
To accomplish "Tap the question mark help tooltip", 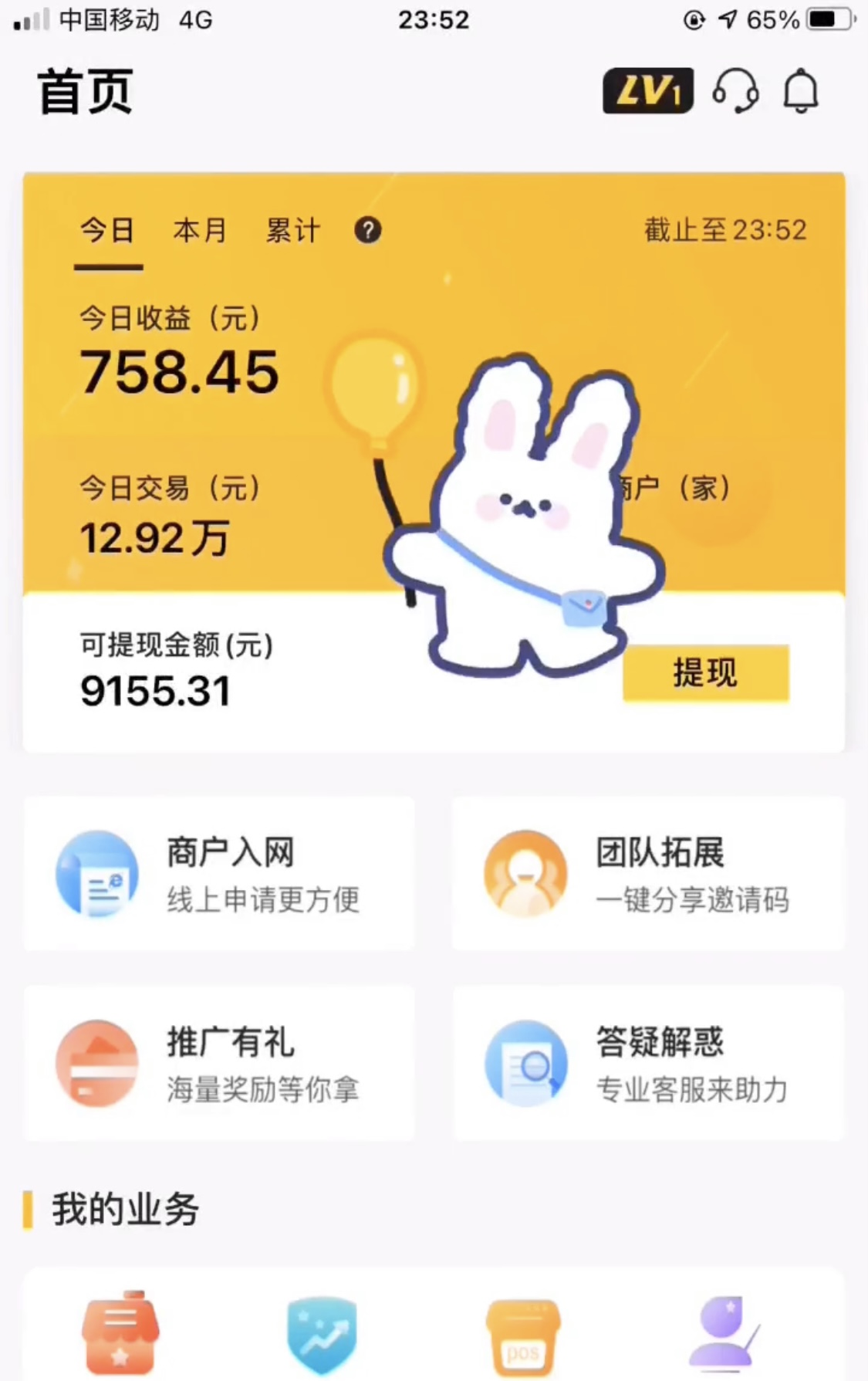I will click(x=366, y=229).
